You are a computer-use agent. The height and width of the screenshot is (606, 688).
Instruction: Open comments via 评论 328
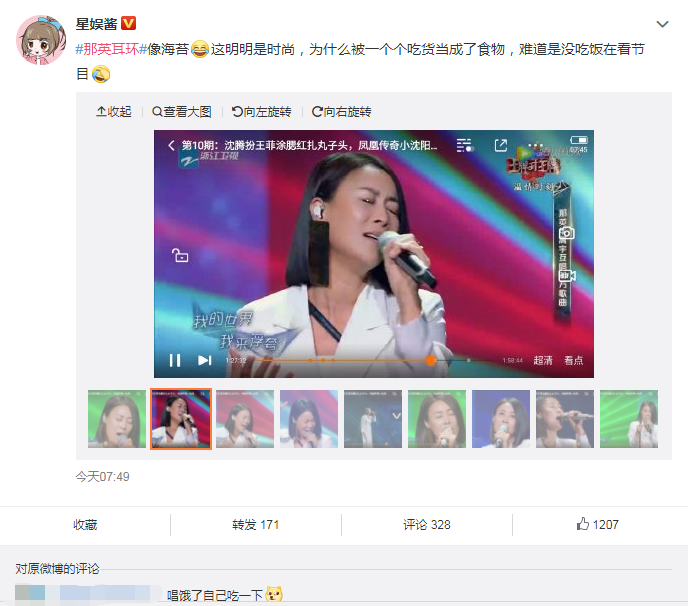pyautogui.click(x=427, y=524)
